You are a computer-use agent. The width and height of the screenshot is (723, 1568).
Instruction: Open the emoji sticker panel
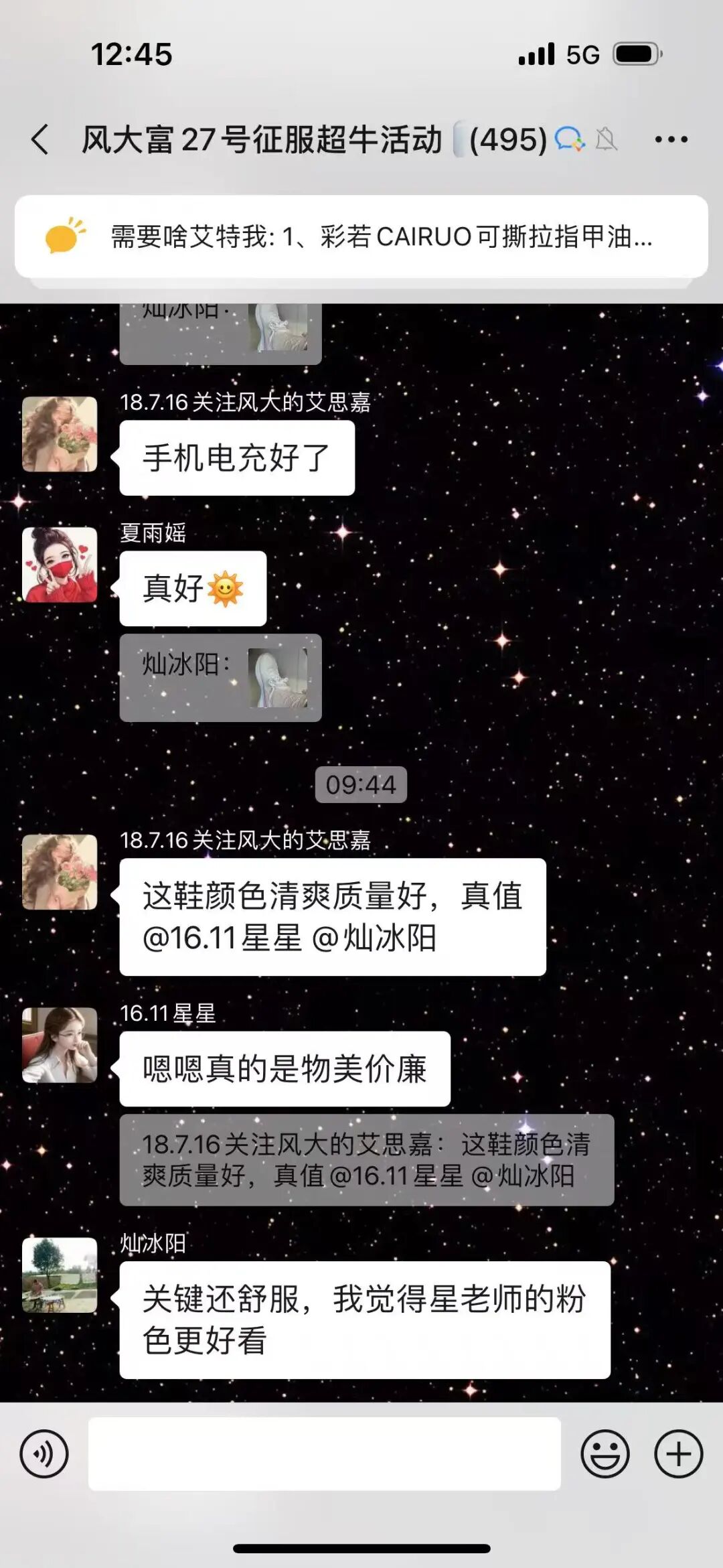pos(605,1454)
